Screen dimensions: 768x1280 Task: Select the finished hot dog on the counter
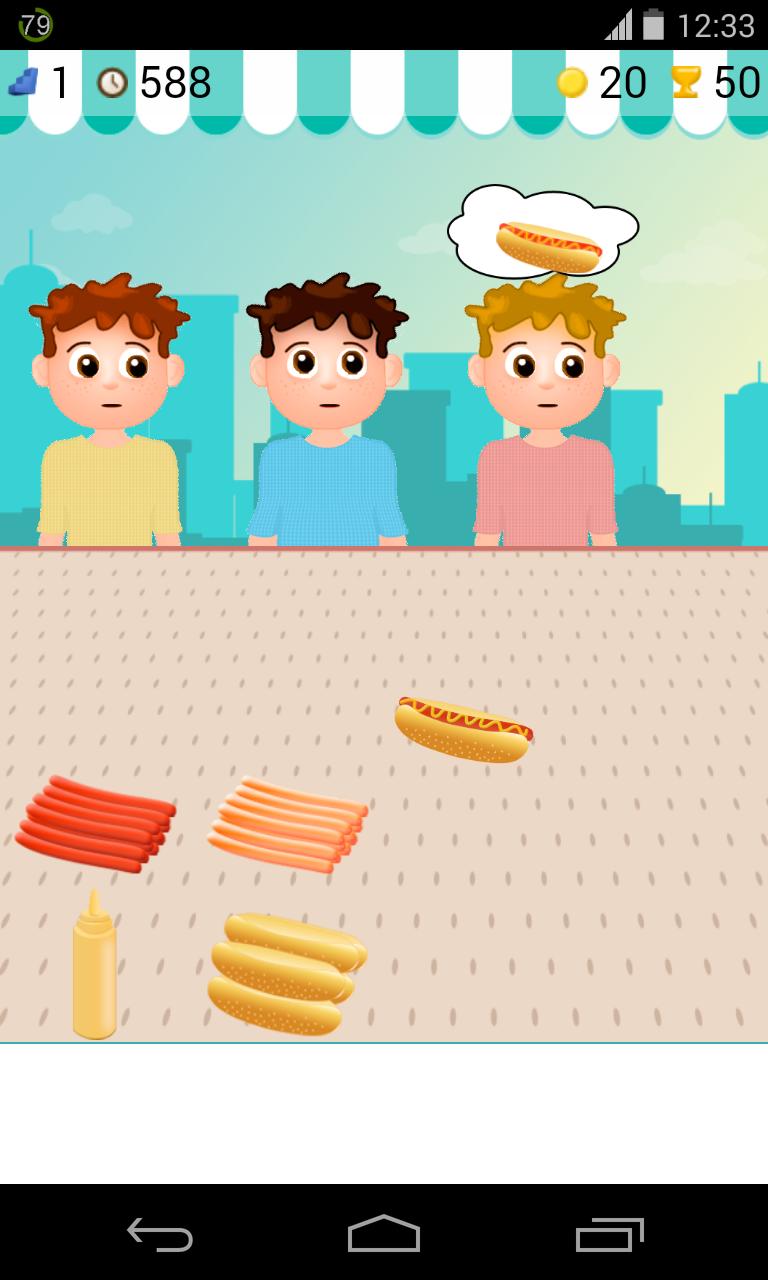463,730
